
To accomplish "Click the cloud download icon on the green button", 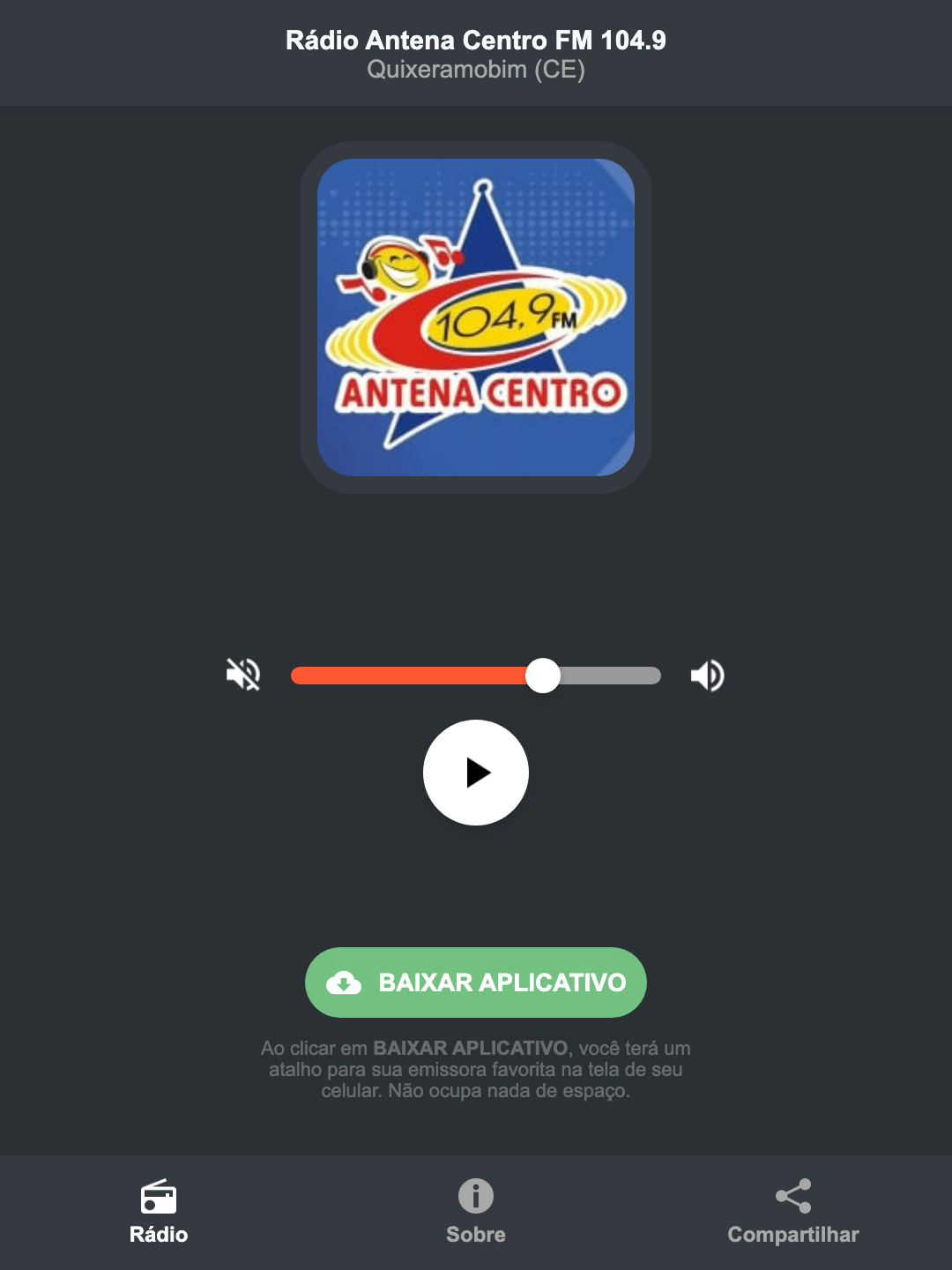I will (x=346, y=982).
